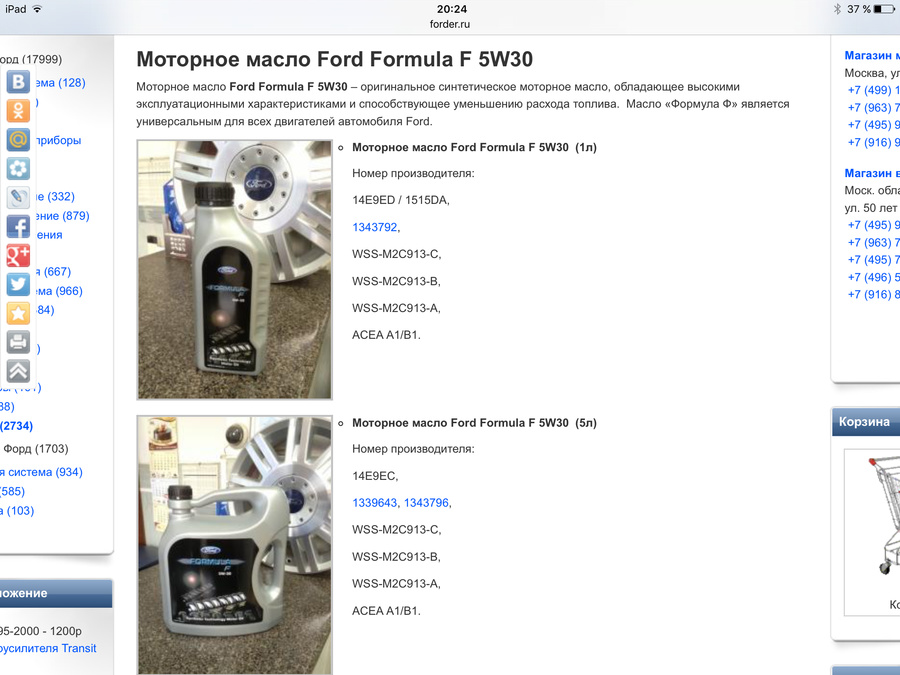
Task: Open part number 1339643 link
Action: click(x=375, y=502)
